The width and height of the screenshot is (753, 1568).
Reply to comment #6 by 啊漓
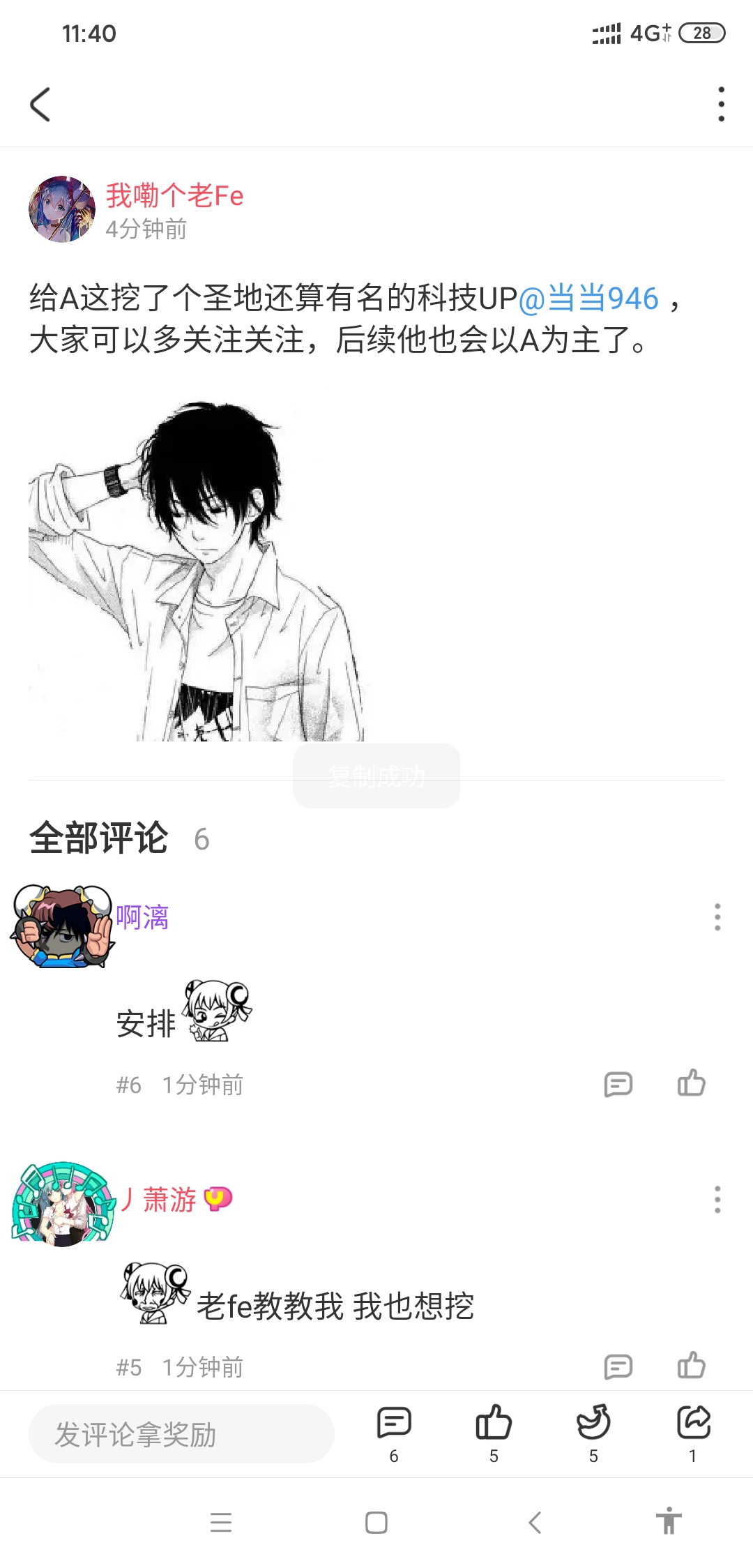click(x=618, y=1085)
